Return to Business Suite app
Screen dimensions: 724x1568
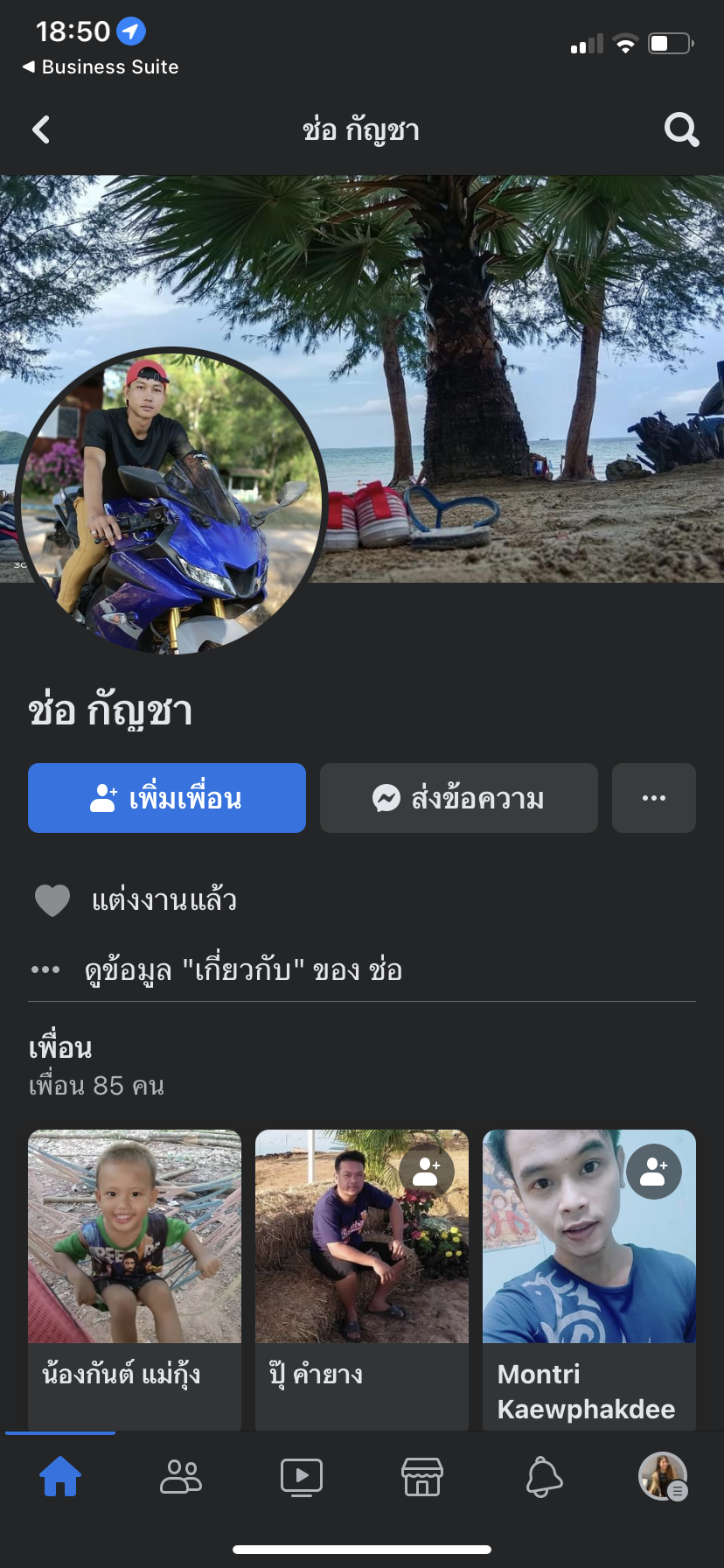pyautogui.click(x=101, y=67)
